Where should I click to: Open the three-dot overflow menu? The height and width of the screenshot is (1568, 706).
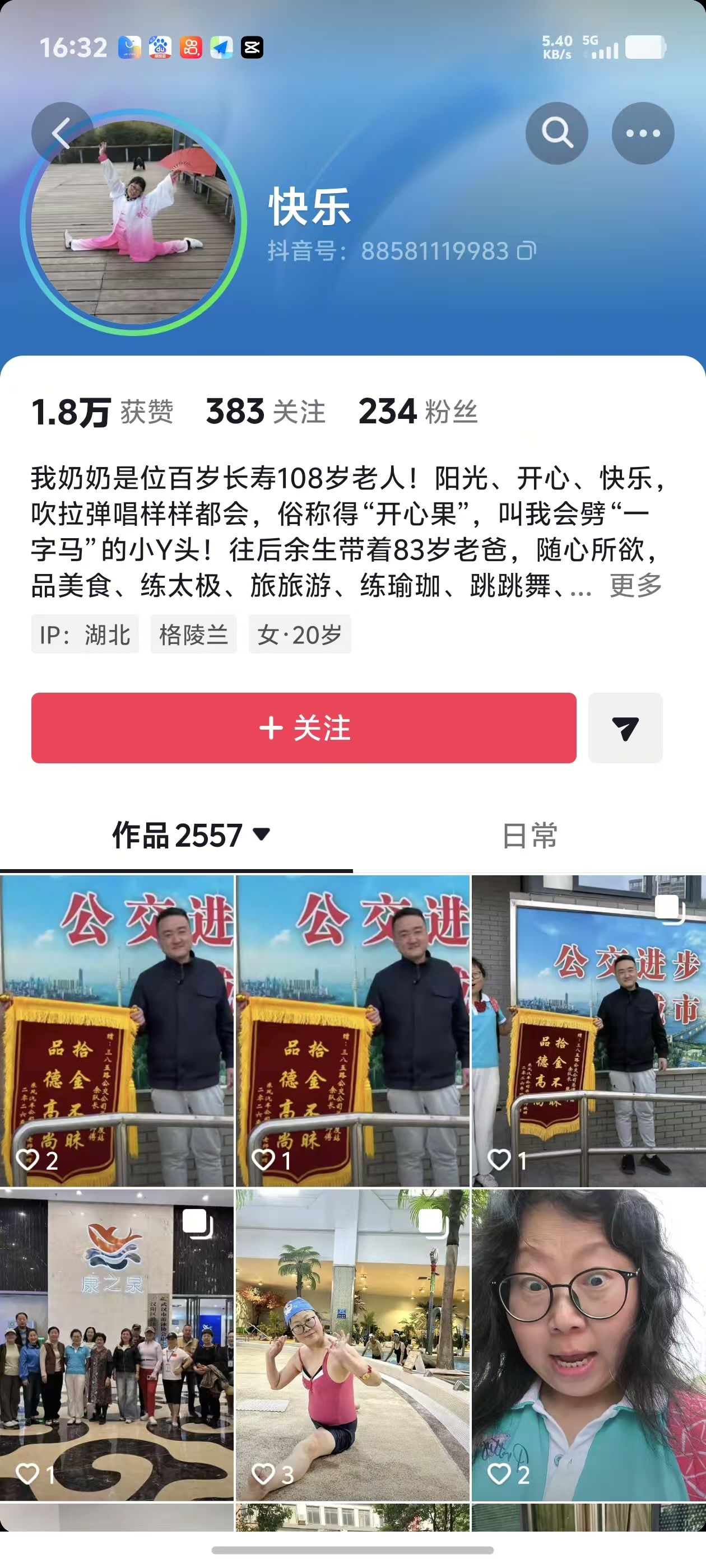coord(643,133)
